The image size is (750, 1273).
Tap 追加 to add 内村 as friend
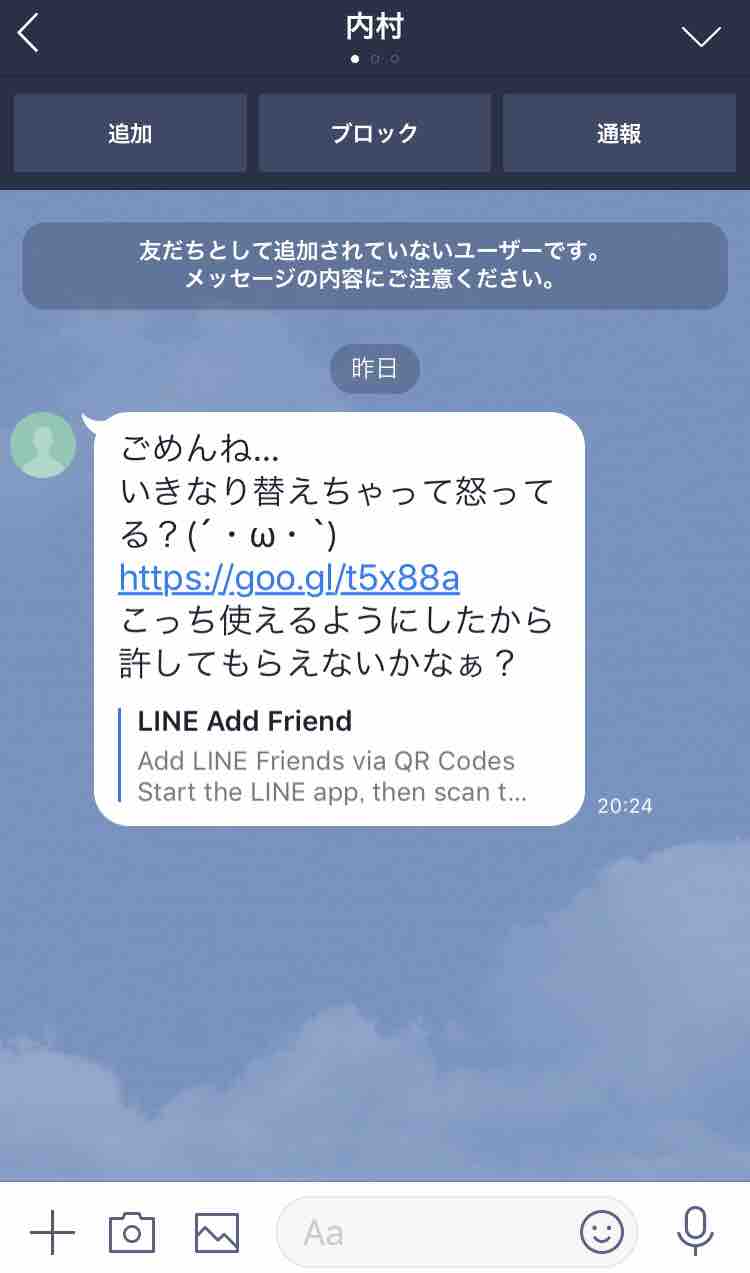(x=130, y=133)
